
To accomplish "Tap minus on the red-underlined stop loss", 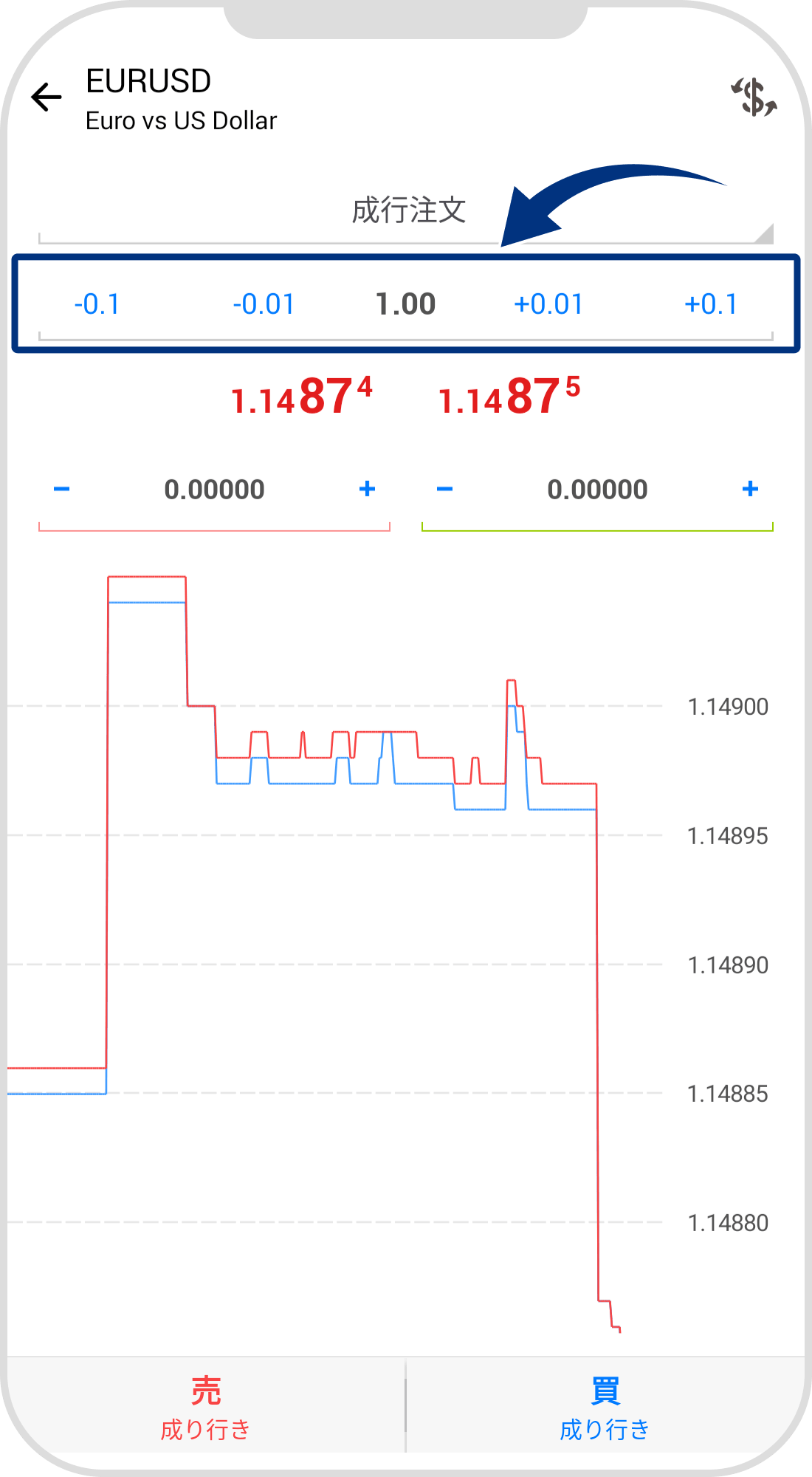I will (x=62, y=489).
